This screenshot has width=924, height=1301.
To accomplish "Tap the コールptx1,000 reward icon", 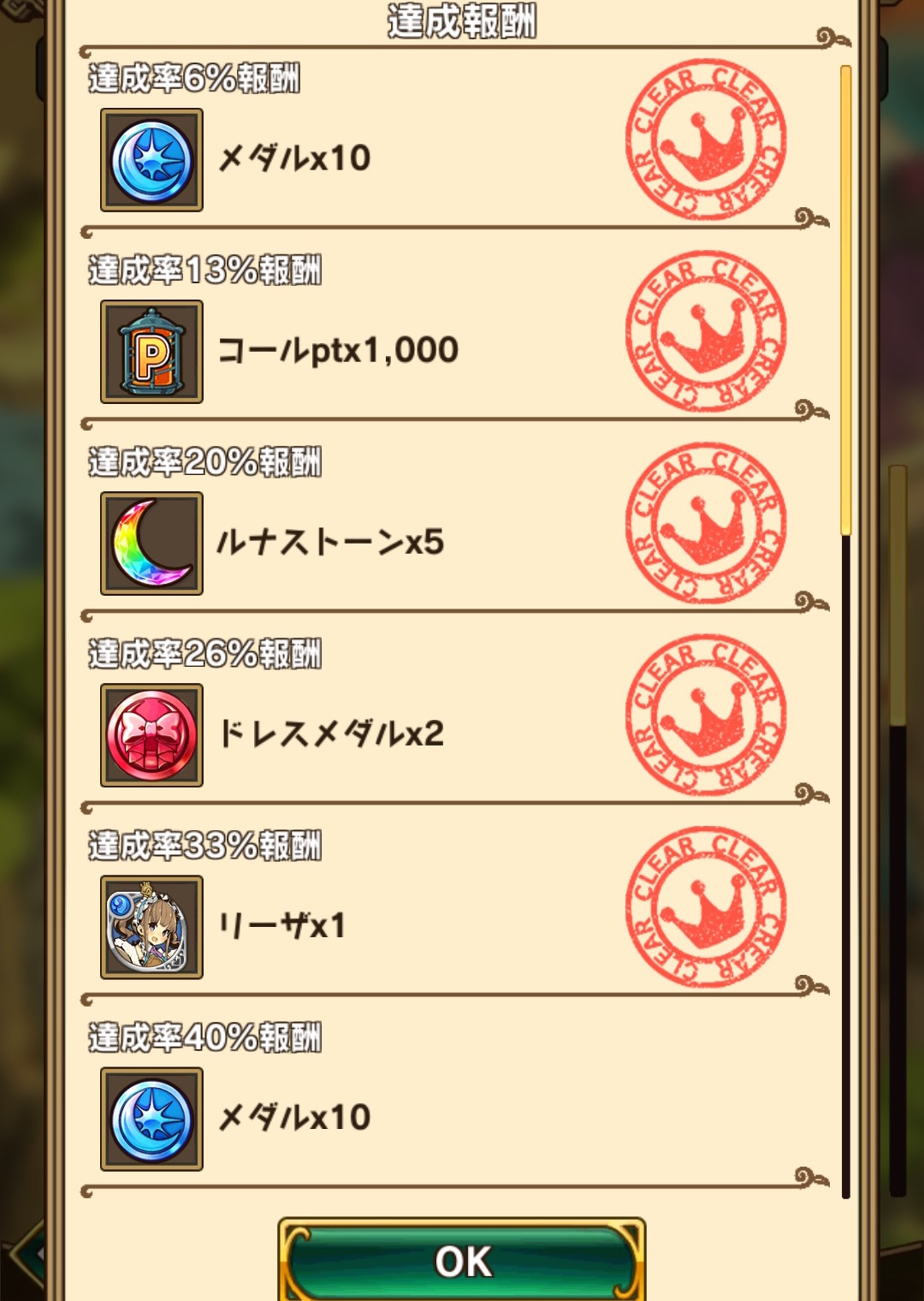I will (151, 352).
